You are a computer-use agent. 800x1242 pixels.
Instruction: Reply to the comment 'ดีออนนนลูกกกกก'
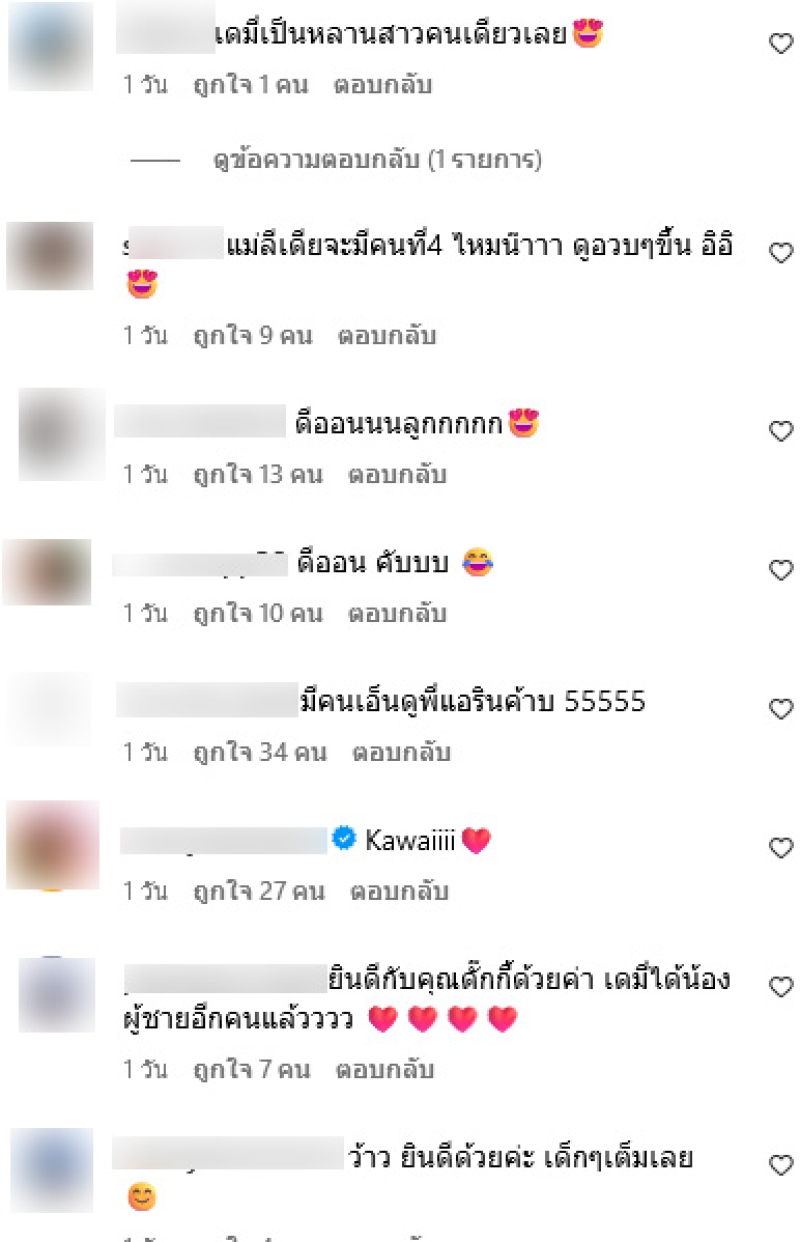point(397,475)
